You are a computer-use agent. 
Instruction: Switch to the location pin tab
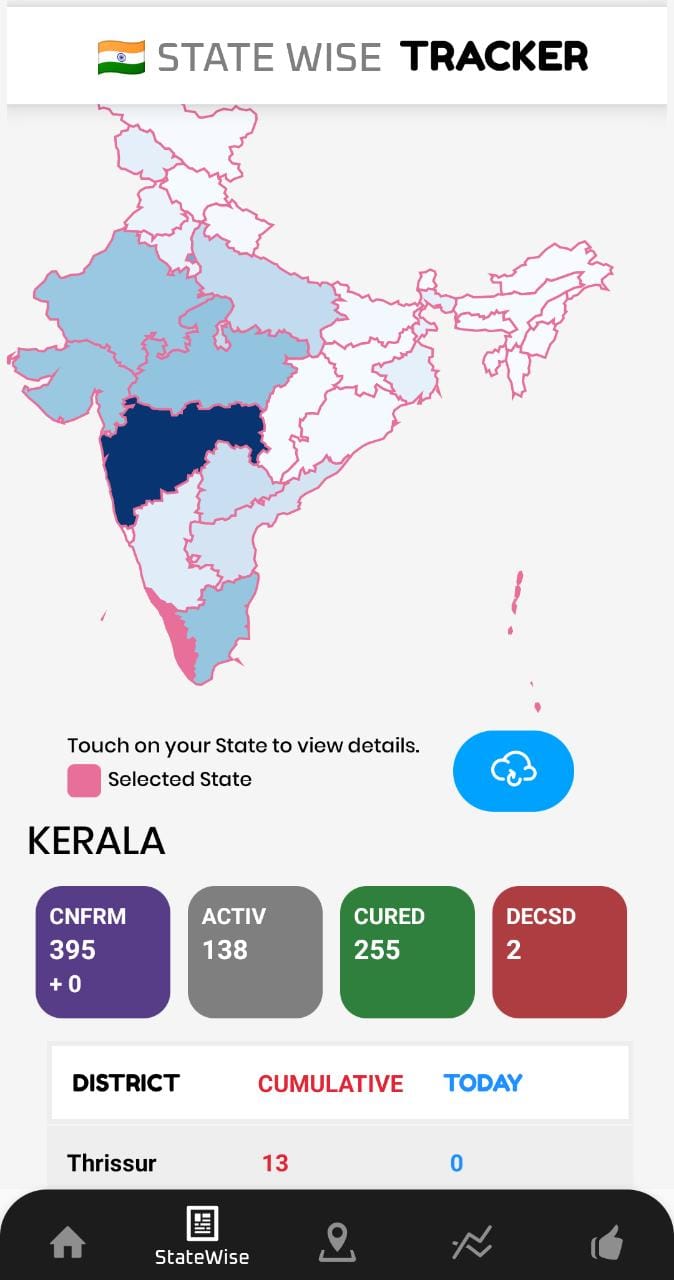point(337,1242)
